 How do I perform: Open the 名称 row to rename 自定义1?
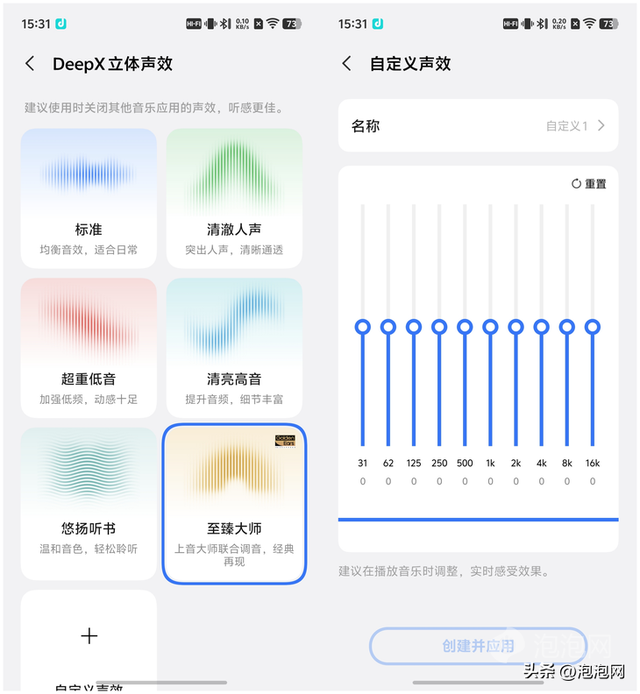(478, 126)
